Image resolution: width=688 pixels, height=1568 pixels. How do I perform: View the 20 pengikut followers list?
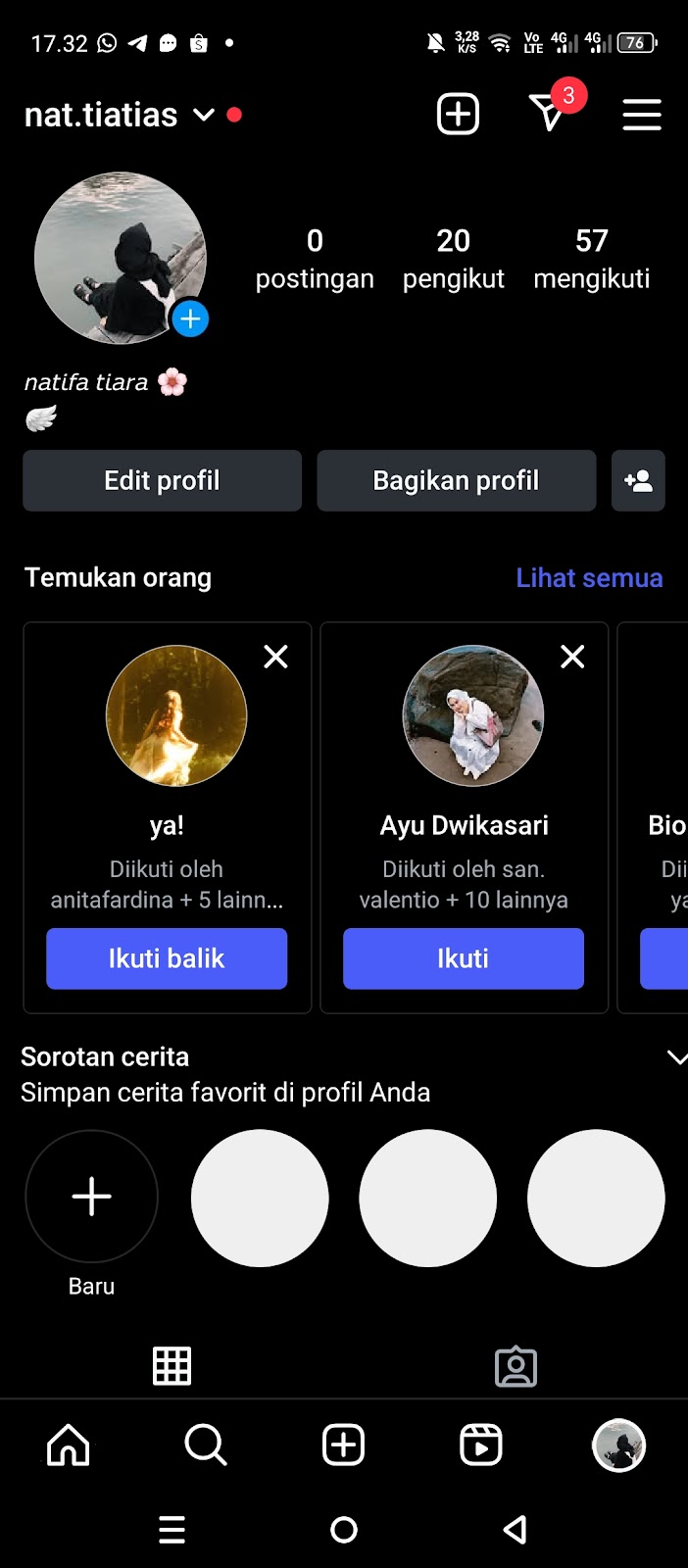coord(453,258)
